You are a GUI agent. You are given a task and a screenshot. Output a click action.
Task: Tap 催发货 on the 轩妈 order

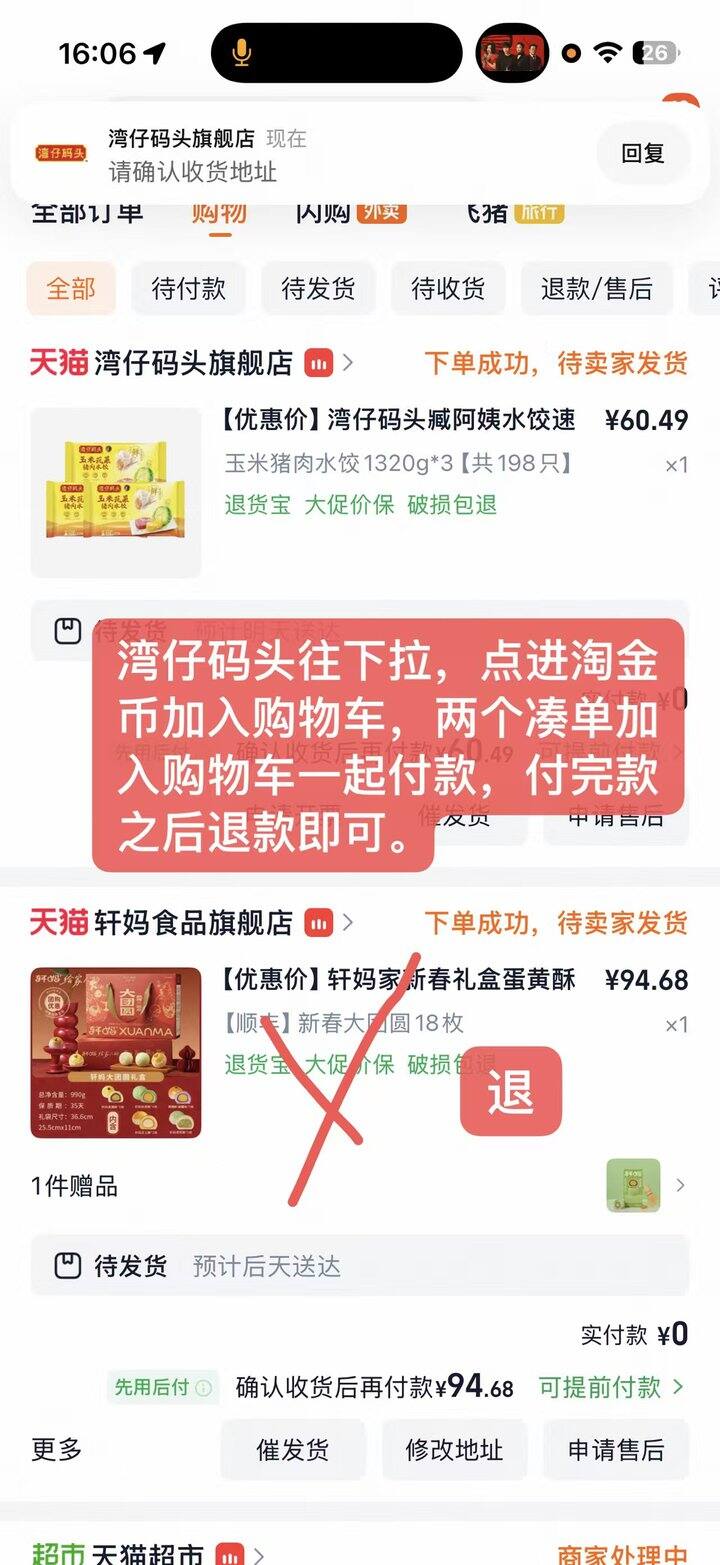pyautogui.click(x=293, y=1450)
